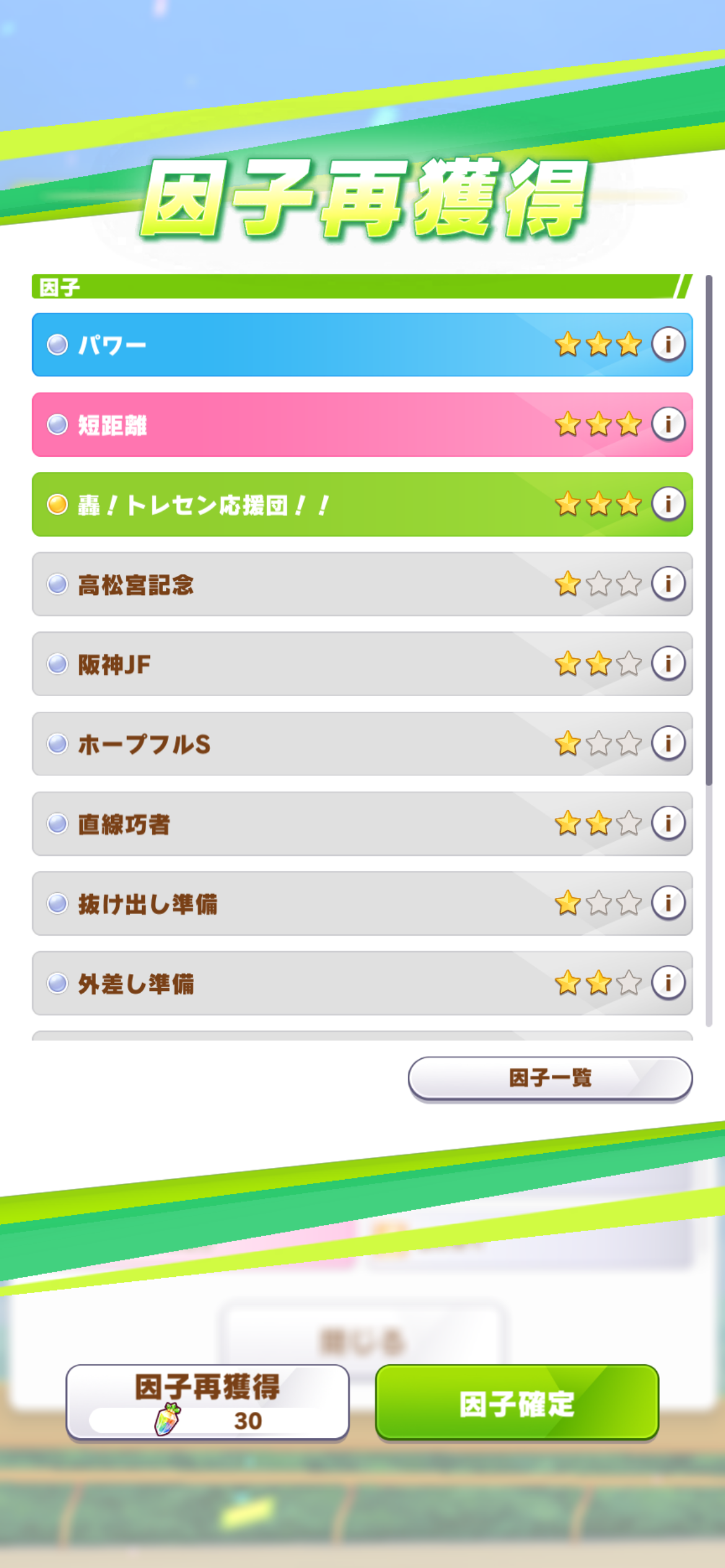Show details of the 短距離 factor
This screenshot has width=725, height=1568.
tap(668, 424)
